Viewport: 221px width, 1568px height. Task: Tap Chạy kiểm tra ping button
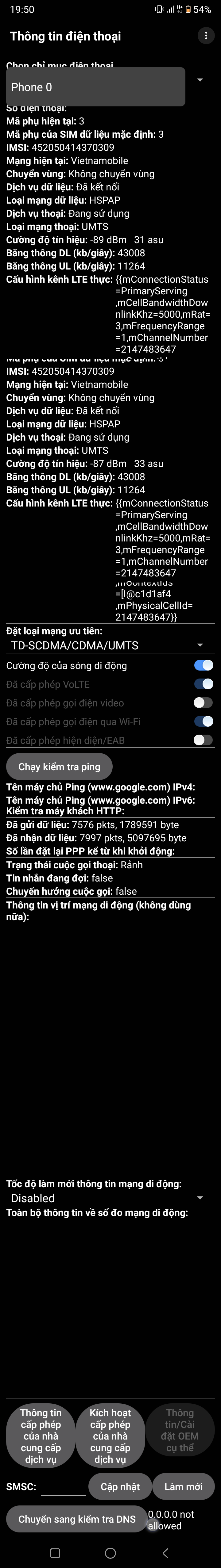(x=59, y=766)
